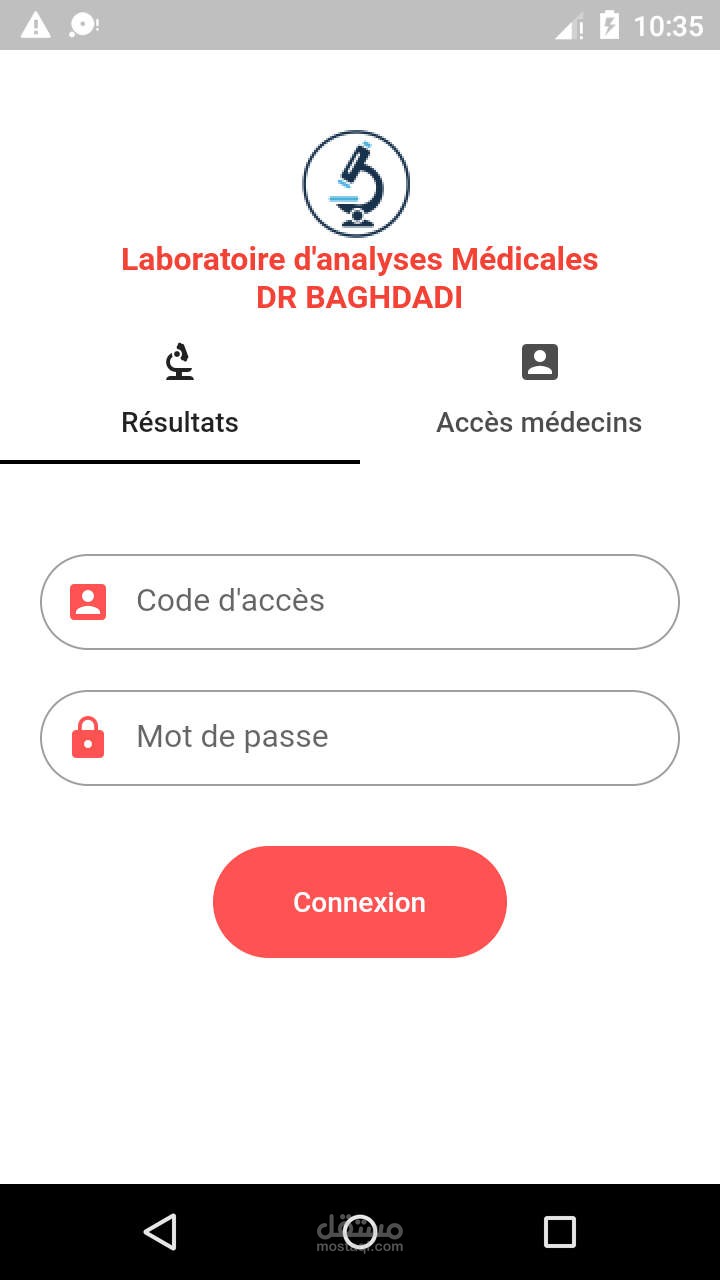Click the recent apps square icon
Screen dimensions: 720x1280
(560, 1232)
